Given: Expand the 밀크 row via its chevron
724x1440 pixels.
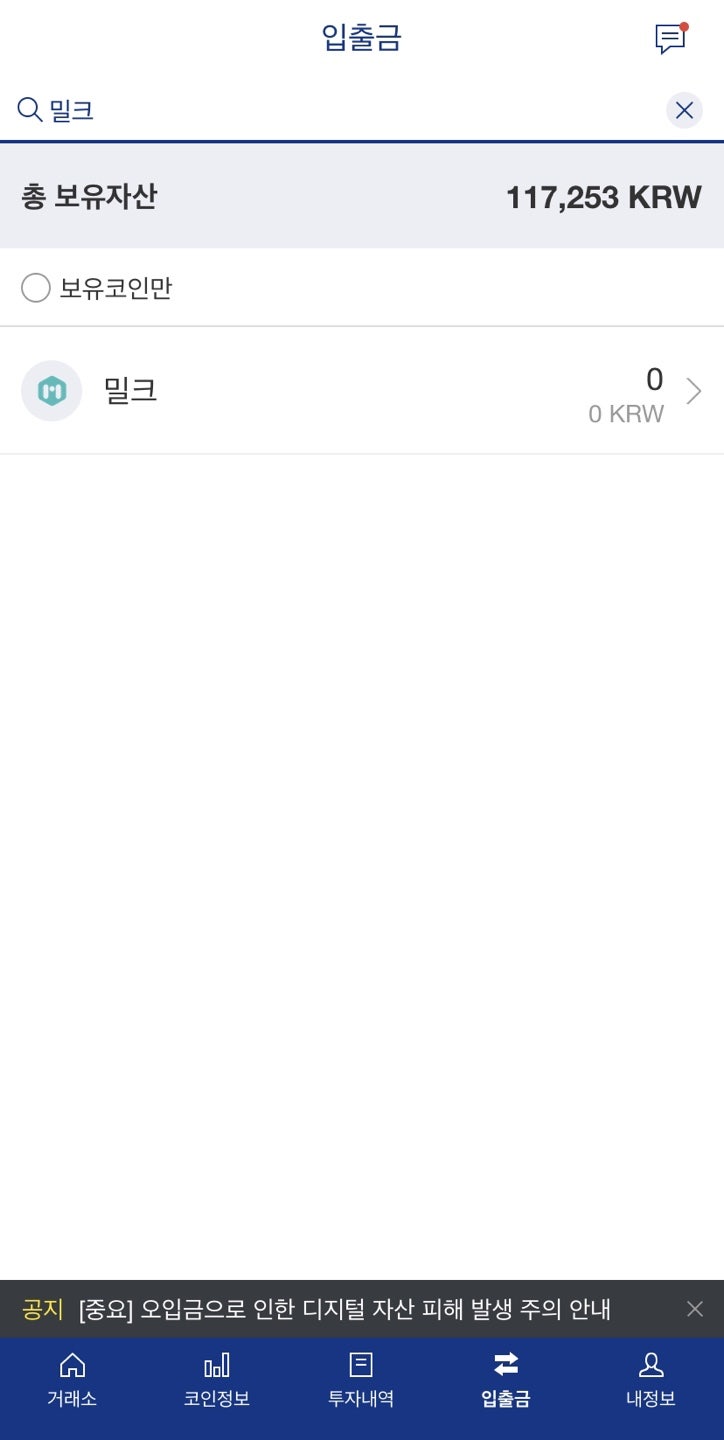Looking at the screenshot, I should point(693,390).
